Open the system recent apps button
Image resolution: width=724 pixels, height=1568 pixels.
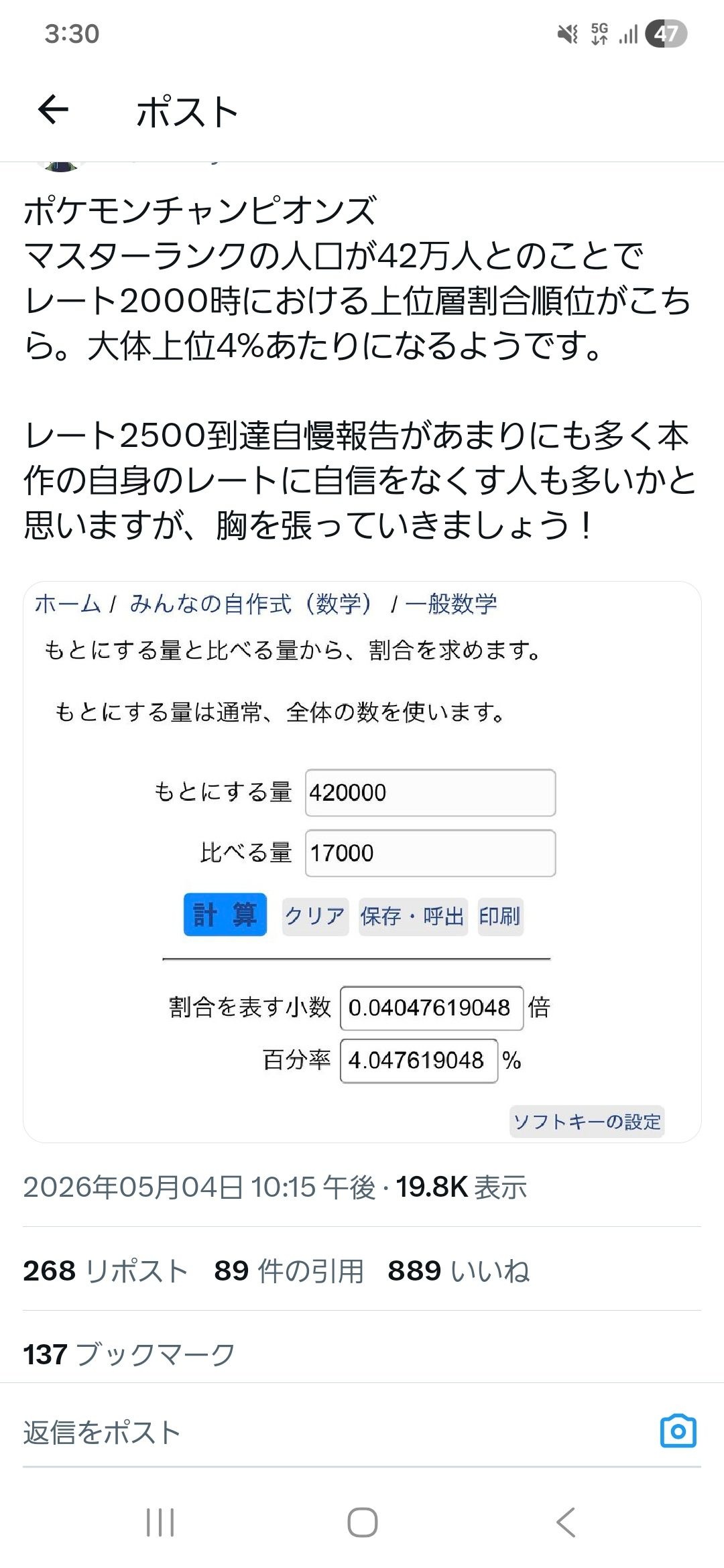tap(160, 1522)
